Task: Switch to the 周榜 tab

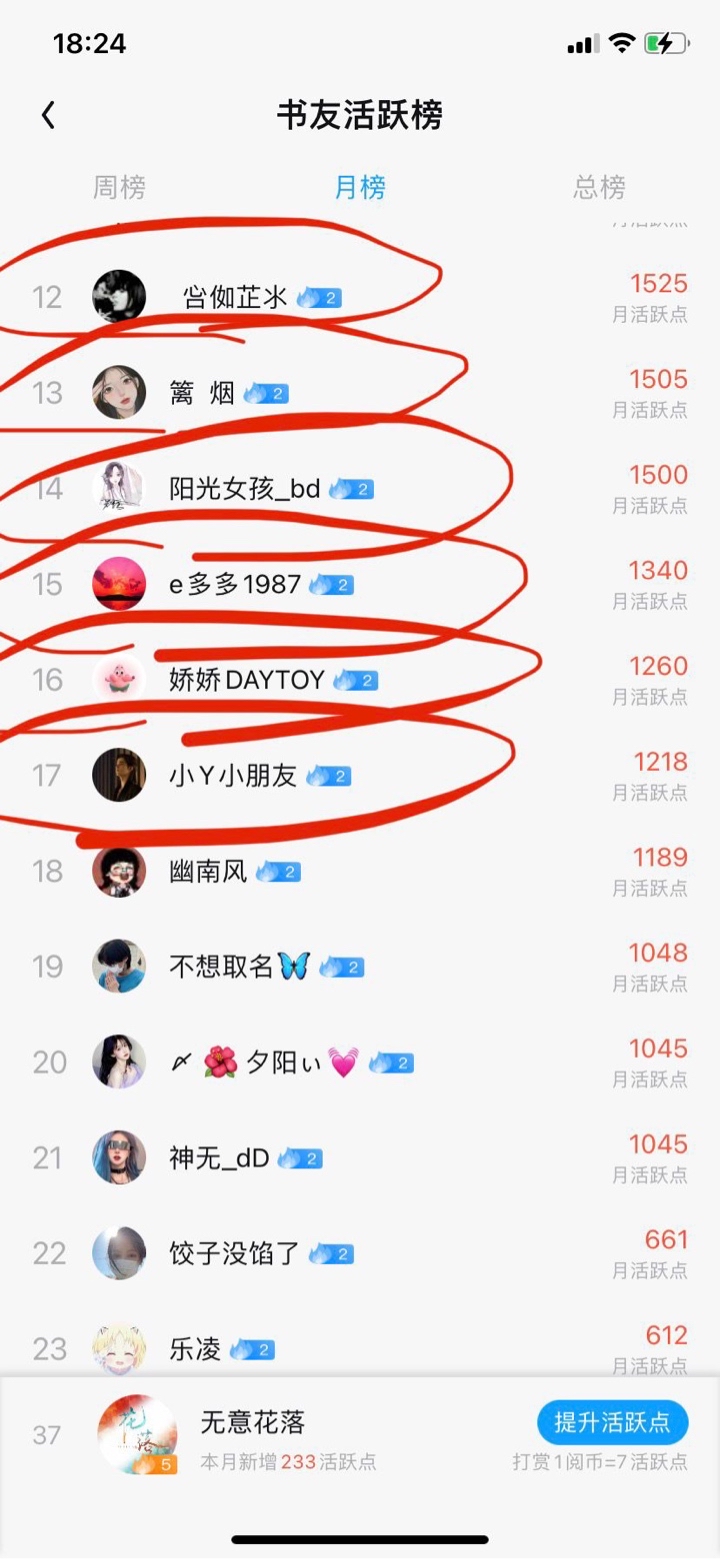Action: [x=120, y=187]
